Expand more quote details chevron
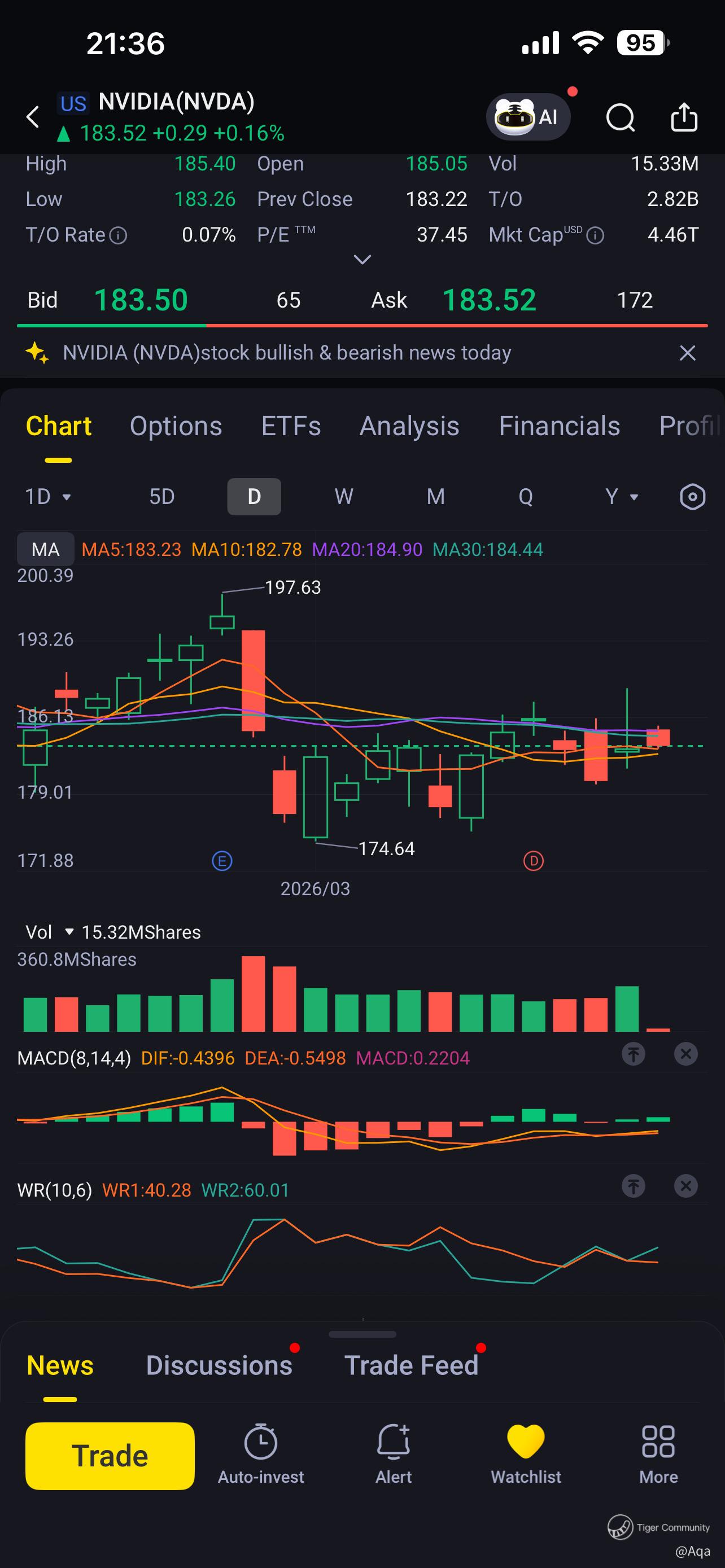Viewport: 725px width, 1568px height. click(x=362, y=260)
